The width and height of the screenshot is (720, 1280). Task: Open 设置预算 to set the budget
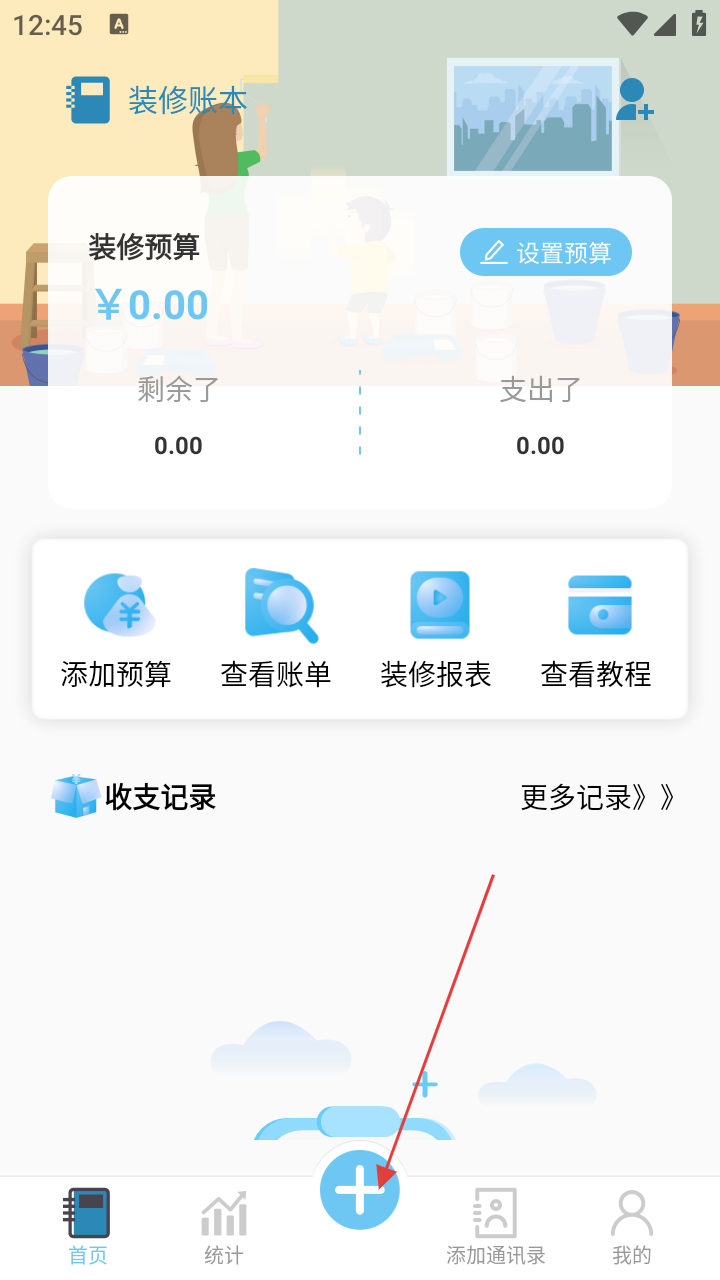546,252
